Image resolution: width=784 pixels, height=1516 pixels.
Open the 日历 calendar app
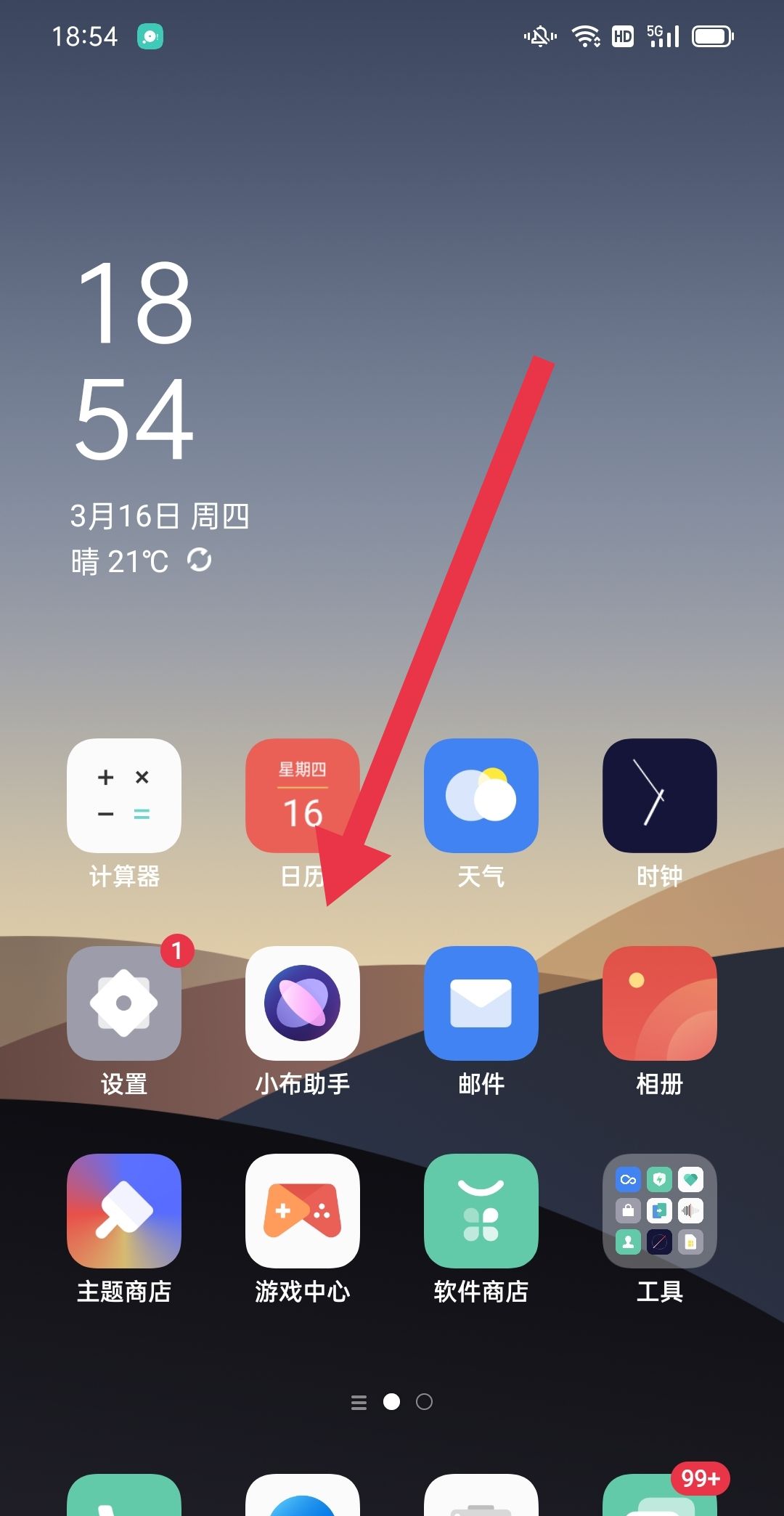[x=302, y=796]
